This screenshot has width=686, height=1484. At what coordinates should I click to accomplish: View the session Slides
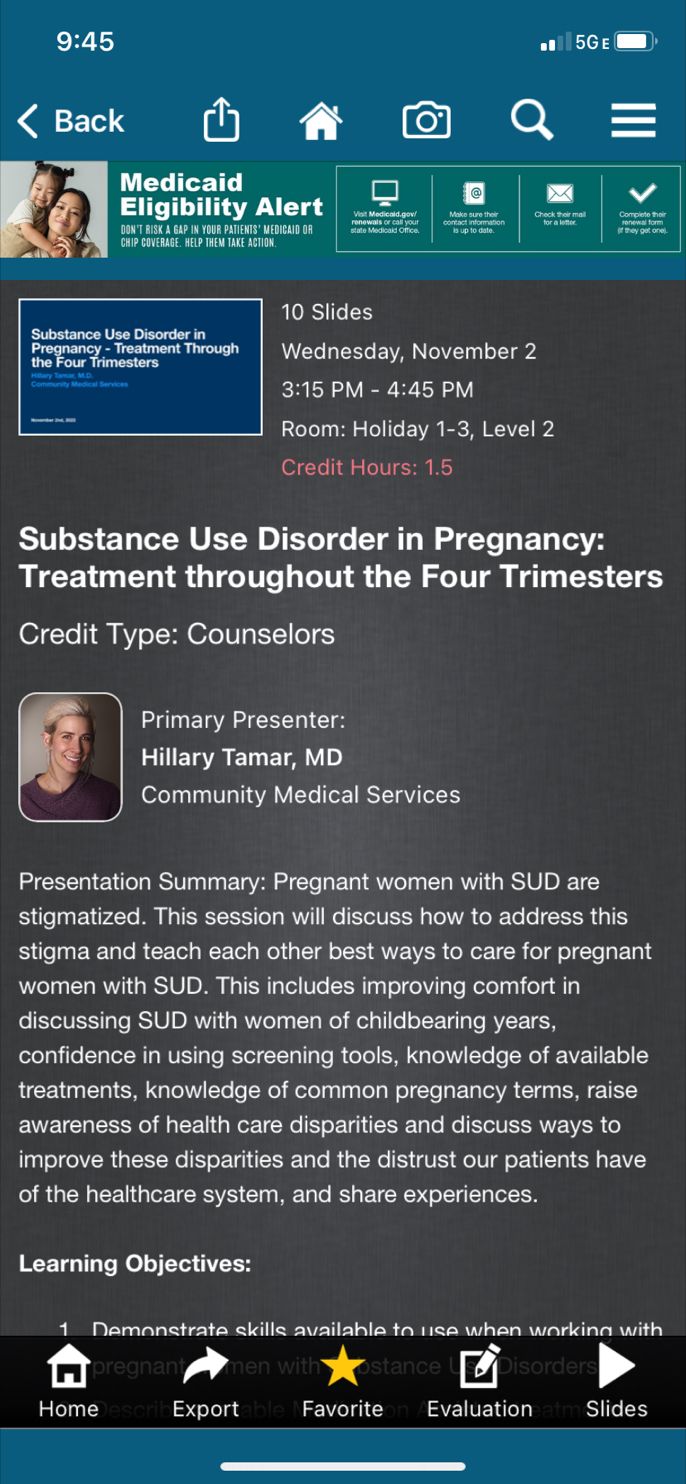616,1382
